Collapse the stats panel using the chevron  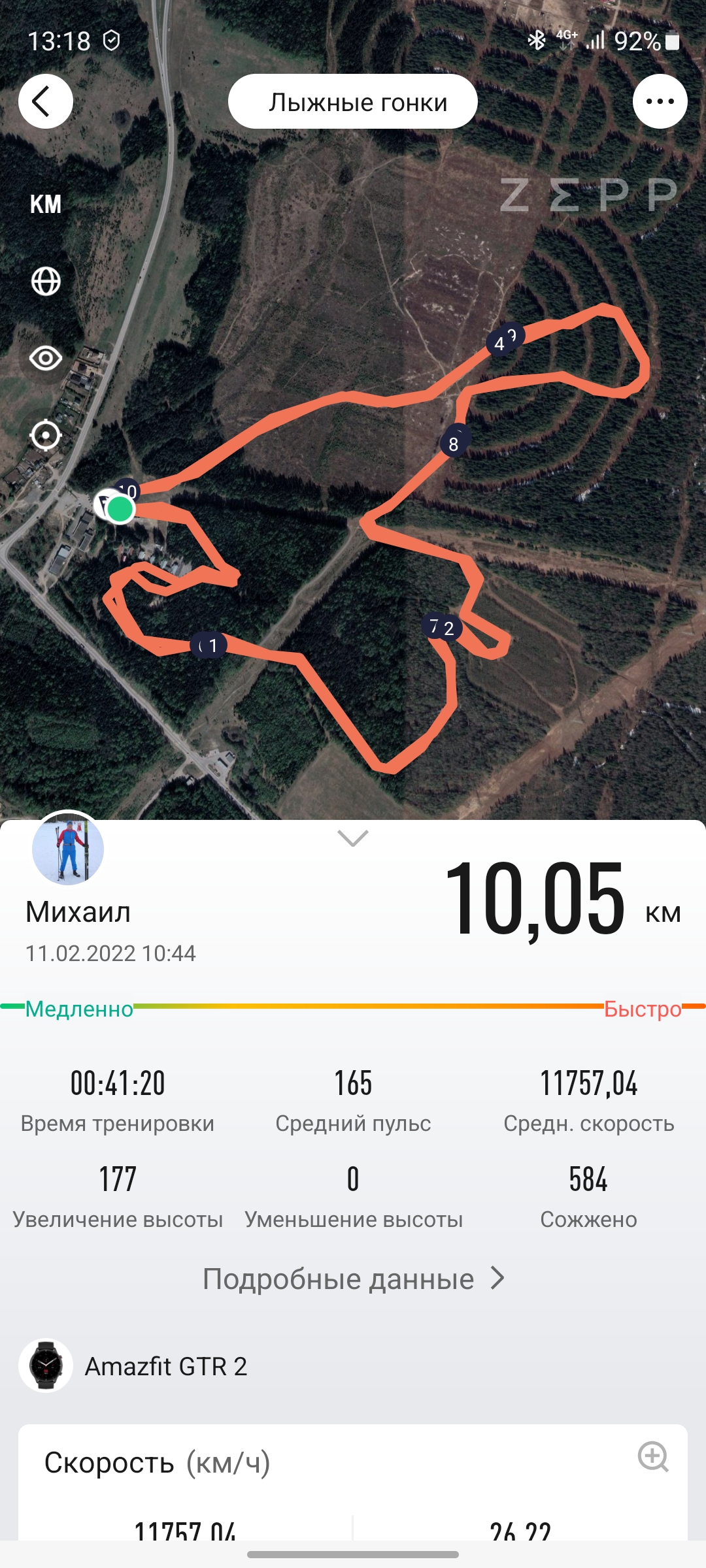353,838
